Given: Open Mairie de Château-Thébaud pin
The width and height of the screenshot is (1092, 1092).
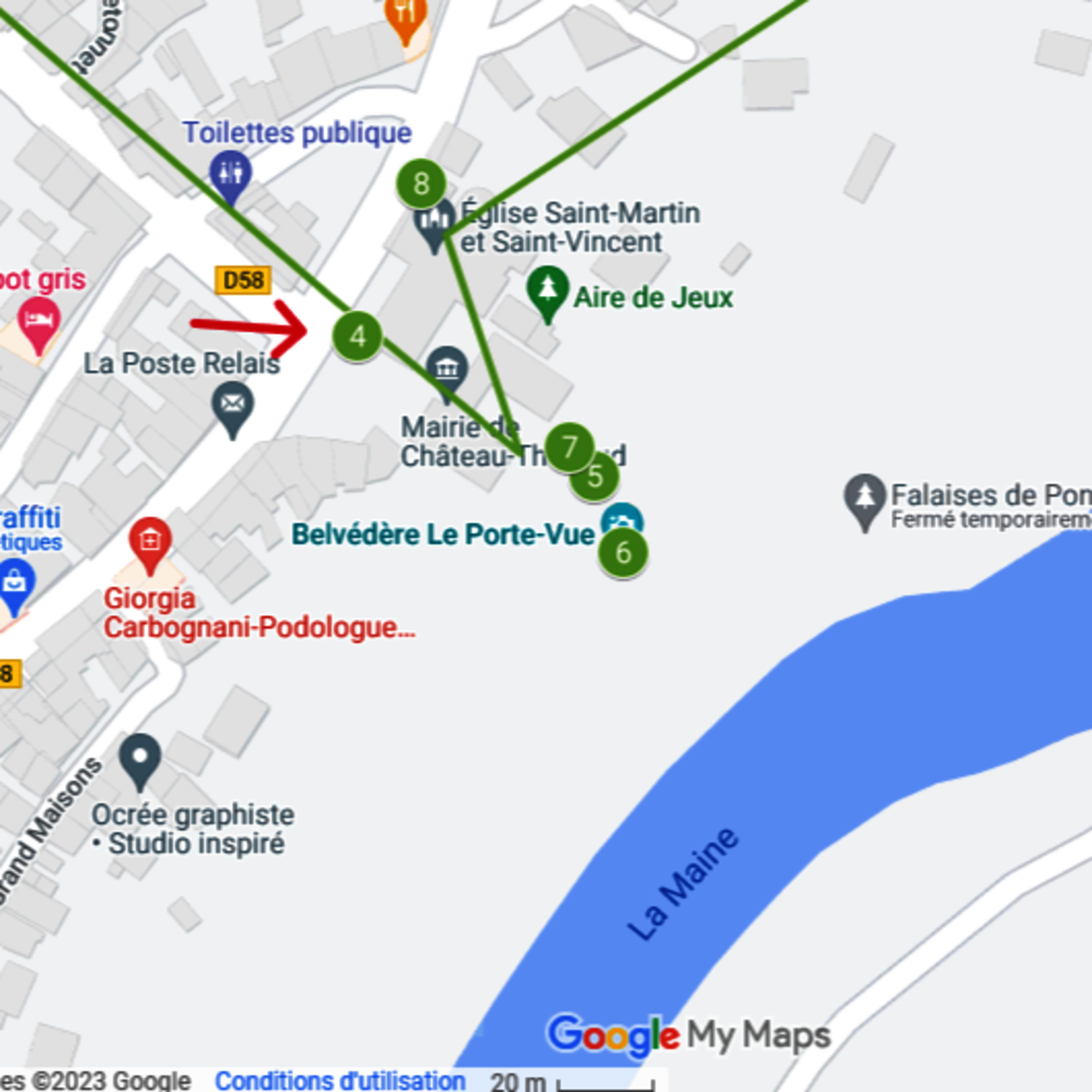Looking at the screenshot, I should point(446,370).
